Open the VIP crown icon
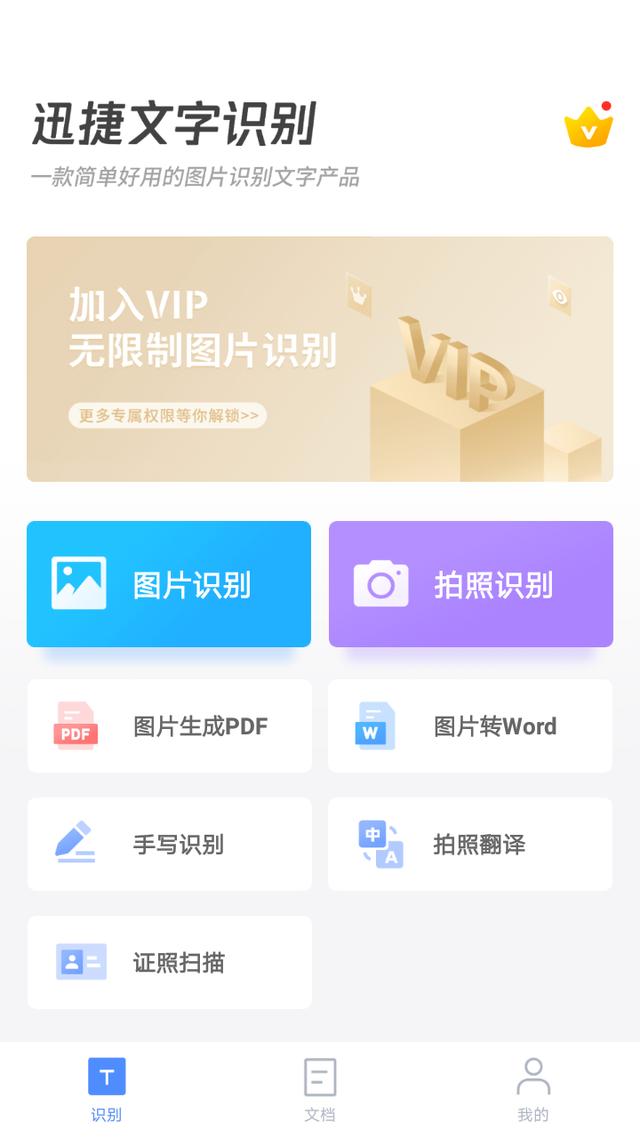The height and width of the screenshot is (1138, 640). [588, 127]
